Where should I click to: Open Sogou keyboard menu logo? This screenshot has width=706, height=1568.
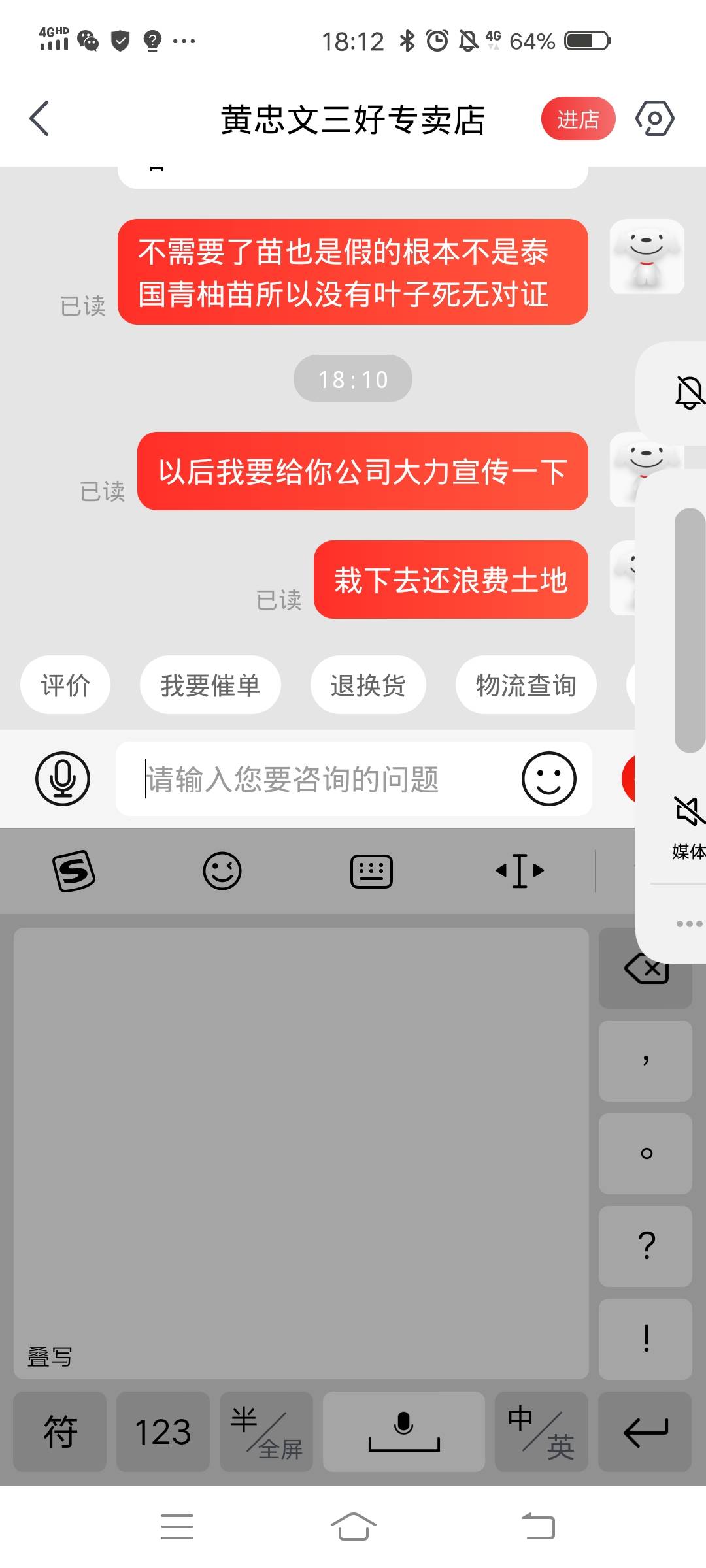click(x=74, y=871)
